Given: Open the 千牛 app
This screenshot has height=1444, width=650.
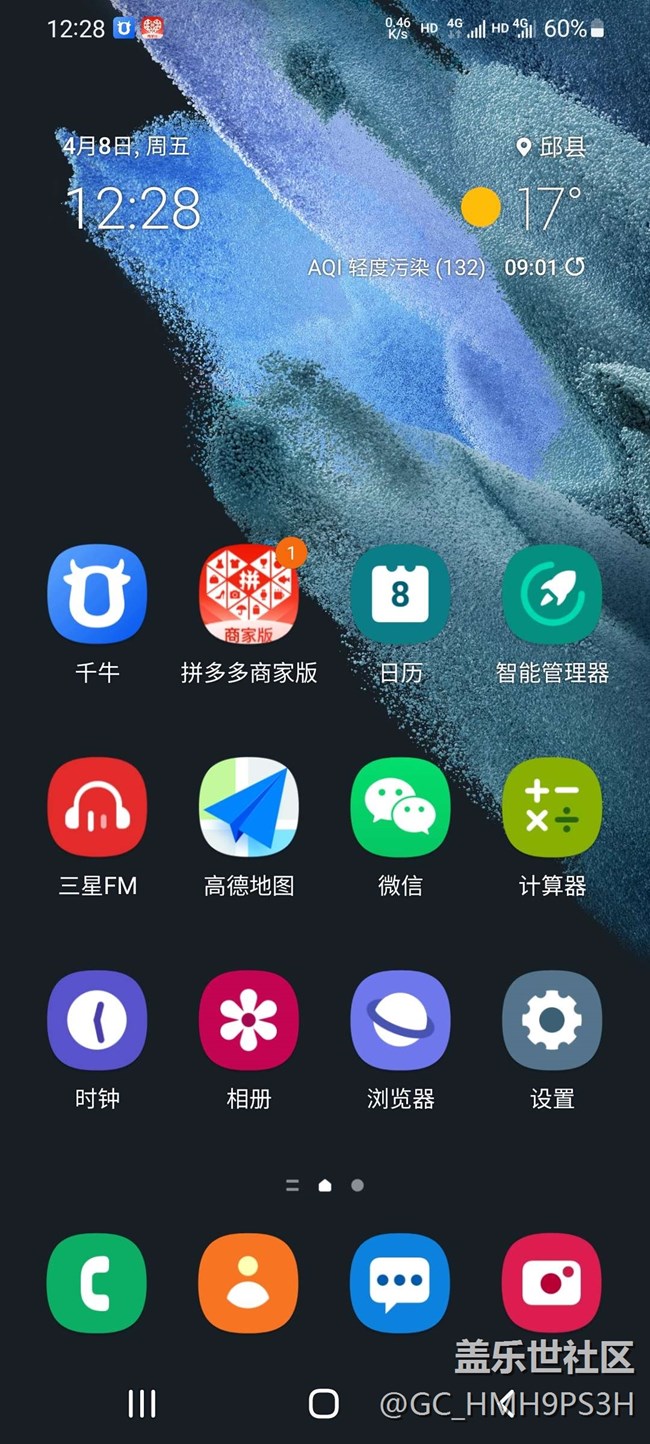Looking at the screenshot, I should 97,594.
